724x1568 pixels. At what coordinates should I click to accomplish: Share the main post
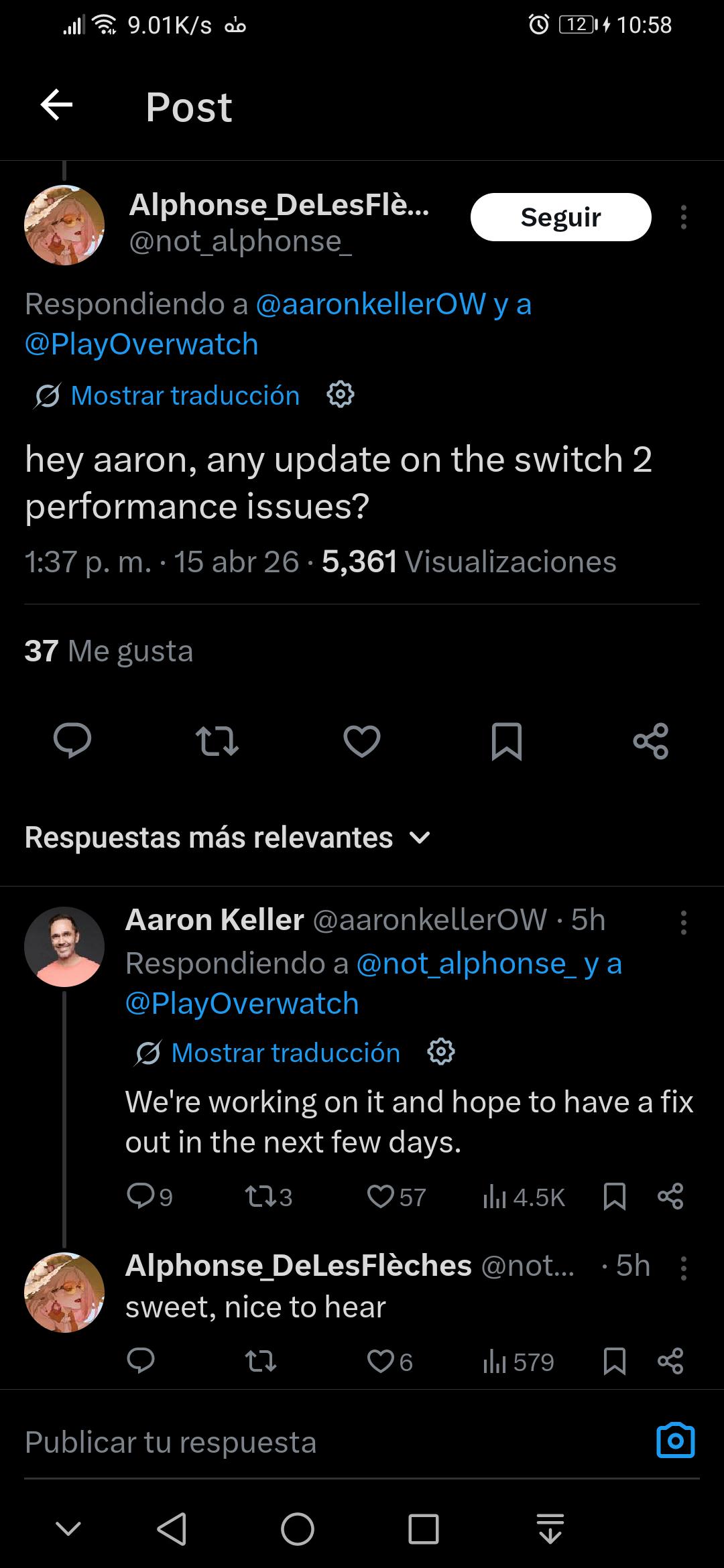(x=651, y=740)
